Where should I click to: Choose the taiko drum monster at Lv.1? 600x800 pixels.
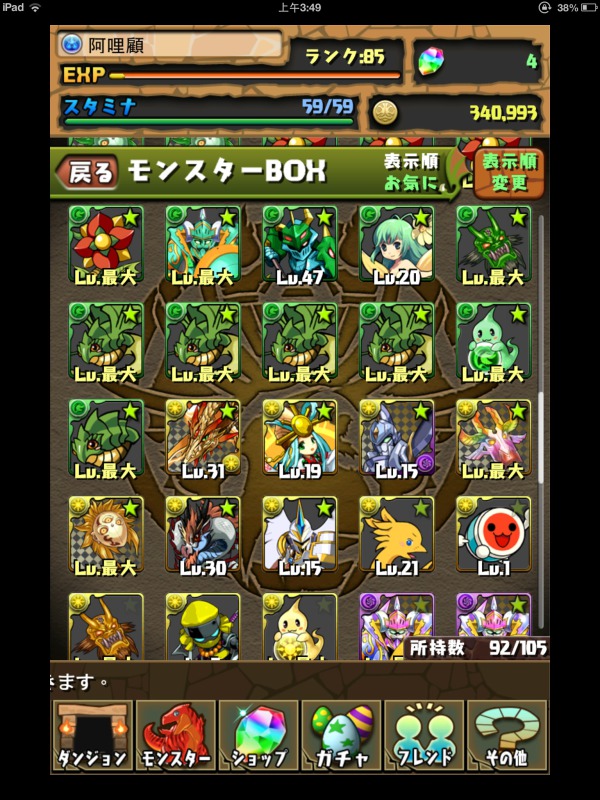tap(493, 535)
